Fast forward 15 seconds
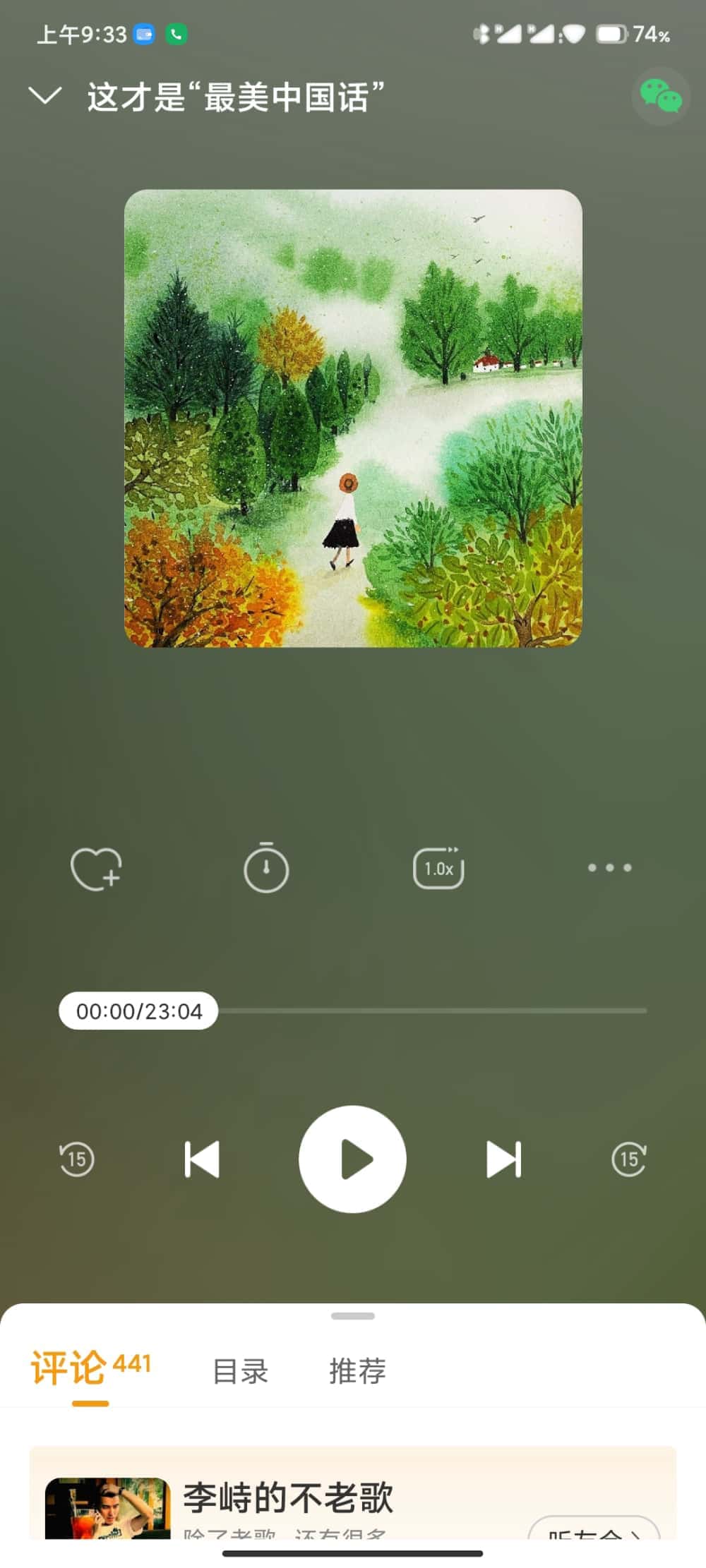Viewport: 706px width, 1568px height. click(628, 1159)
